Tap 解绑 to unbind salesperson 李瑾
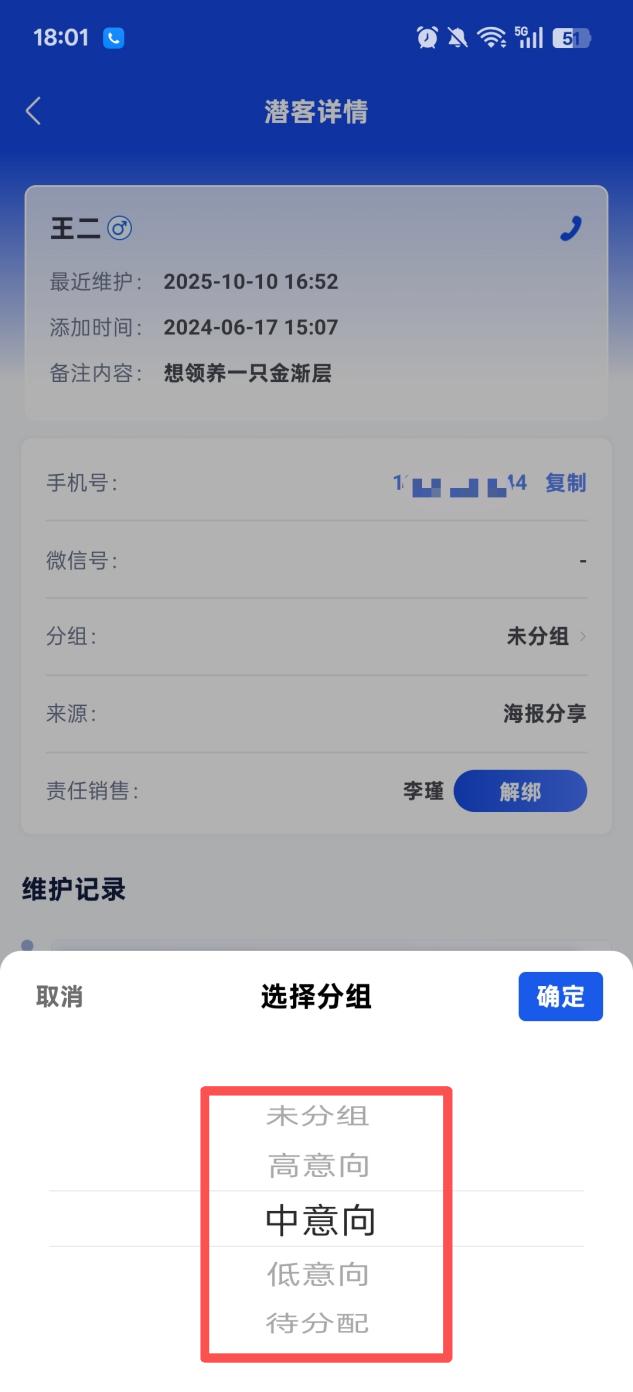Screen dimensions: 633x1392 pos(520,792)
